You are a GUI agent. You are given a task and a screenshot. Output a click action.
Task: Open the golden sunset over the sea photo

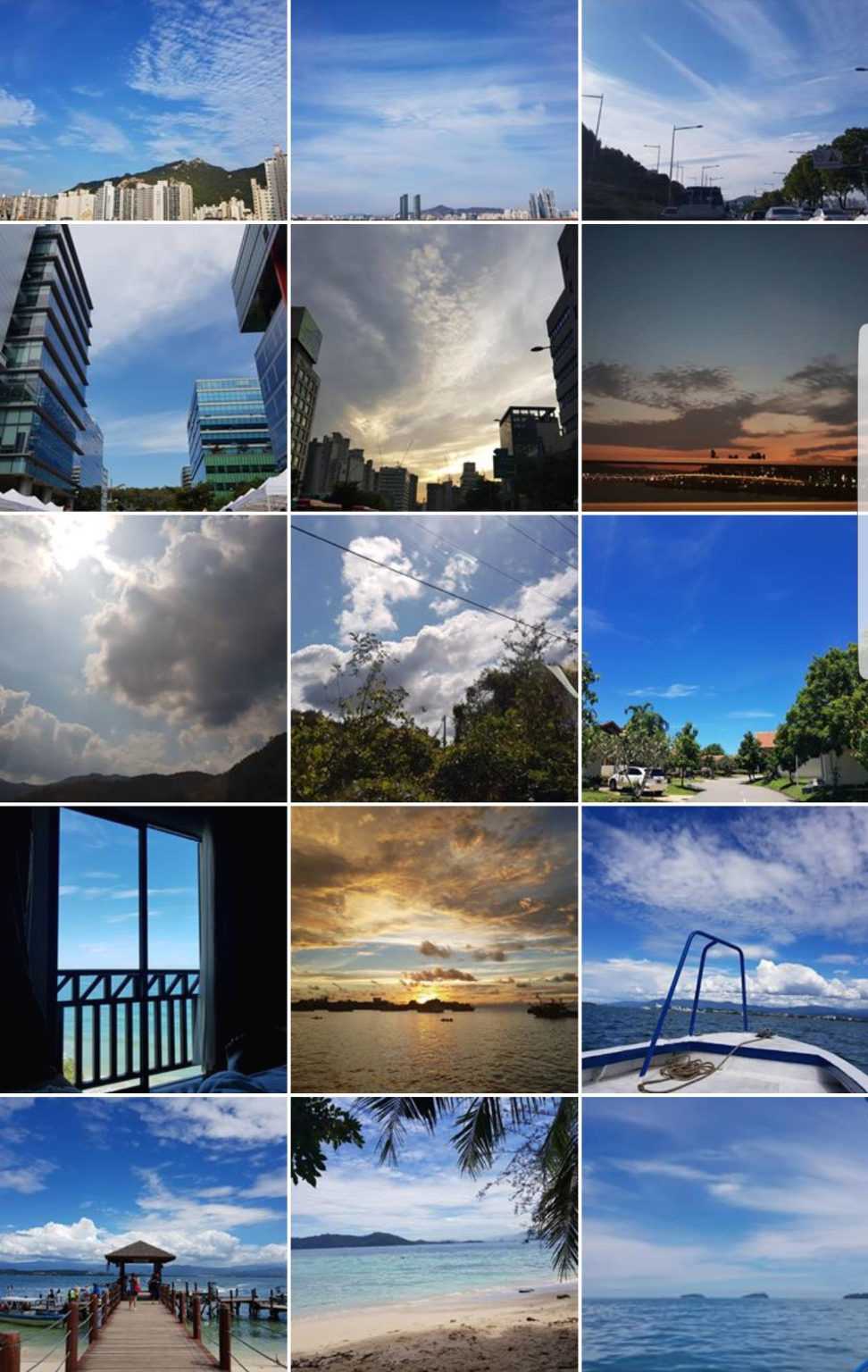click(434, 949)
